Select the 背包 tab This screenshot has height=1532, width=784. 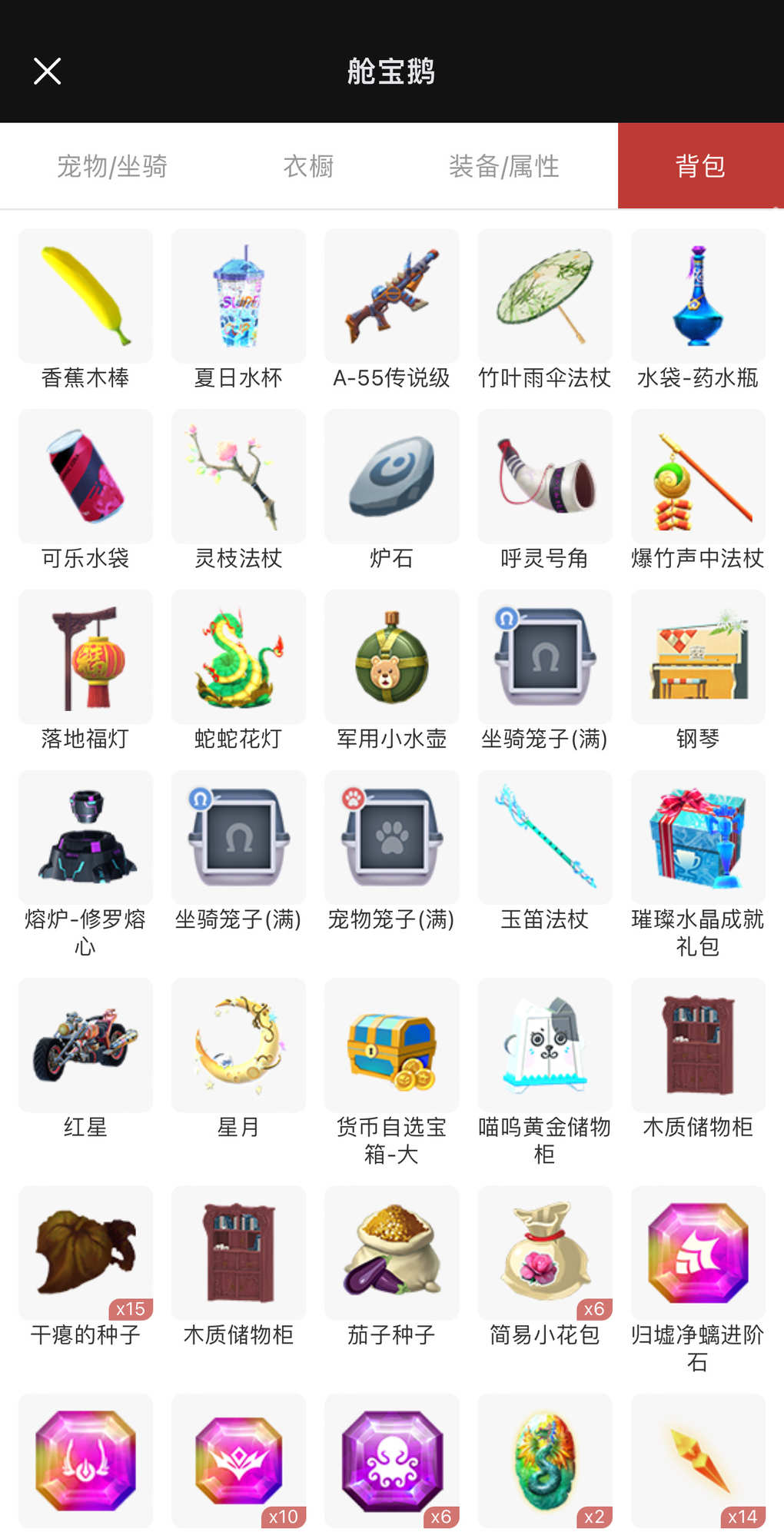point(700,166)
